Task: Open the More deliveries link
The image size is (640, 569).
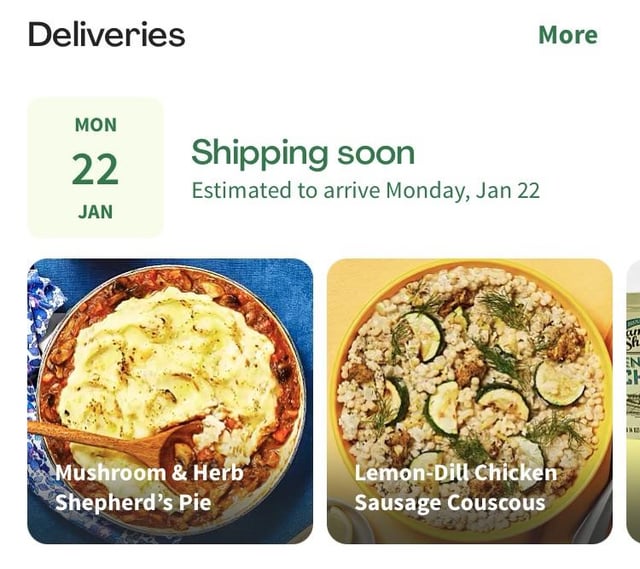Action: point(567,35)
